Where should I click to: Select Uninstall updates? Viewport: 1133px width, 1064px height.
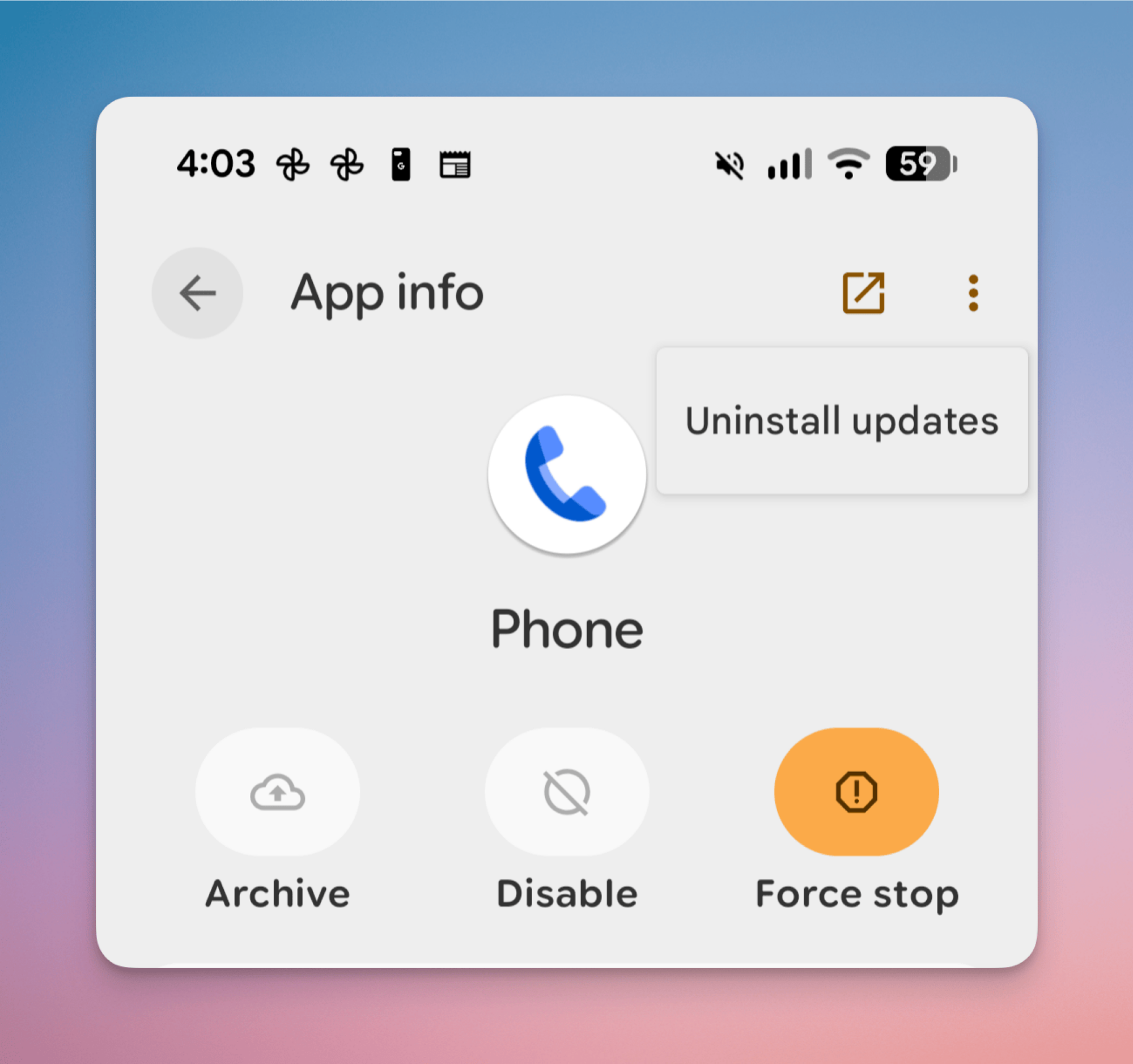[841, 421]
